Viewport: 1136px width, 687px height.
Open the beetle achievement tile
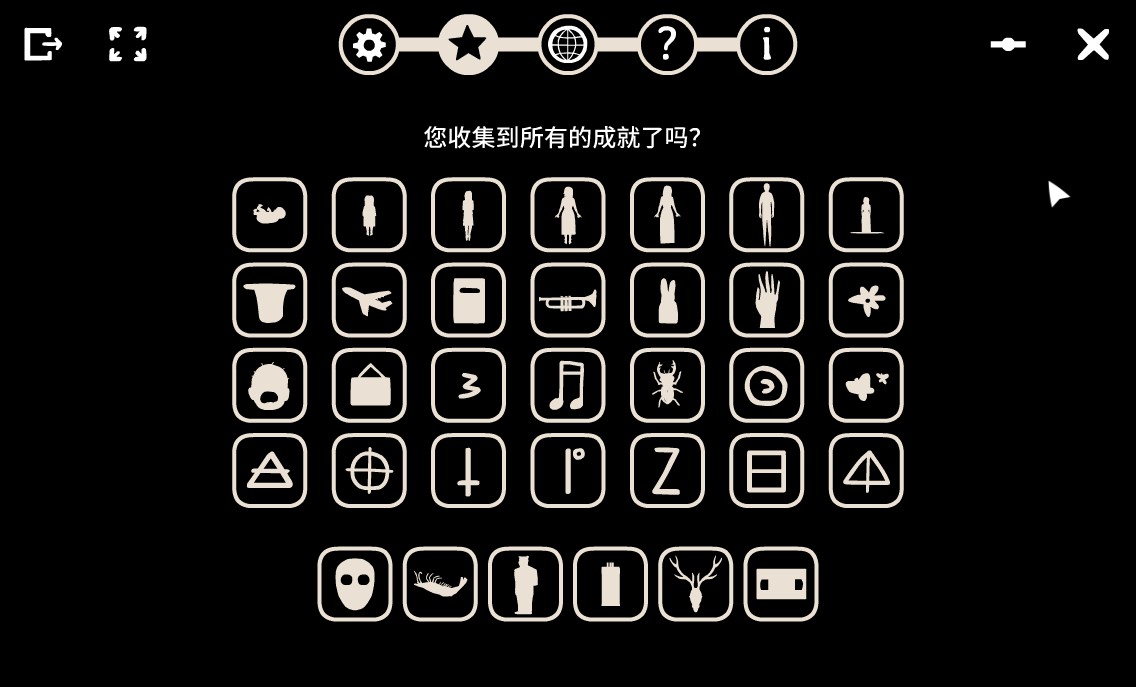coord(667,385)
